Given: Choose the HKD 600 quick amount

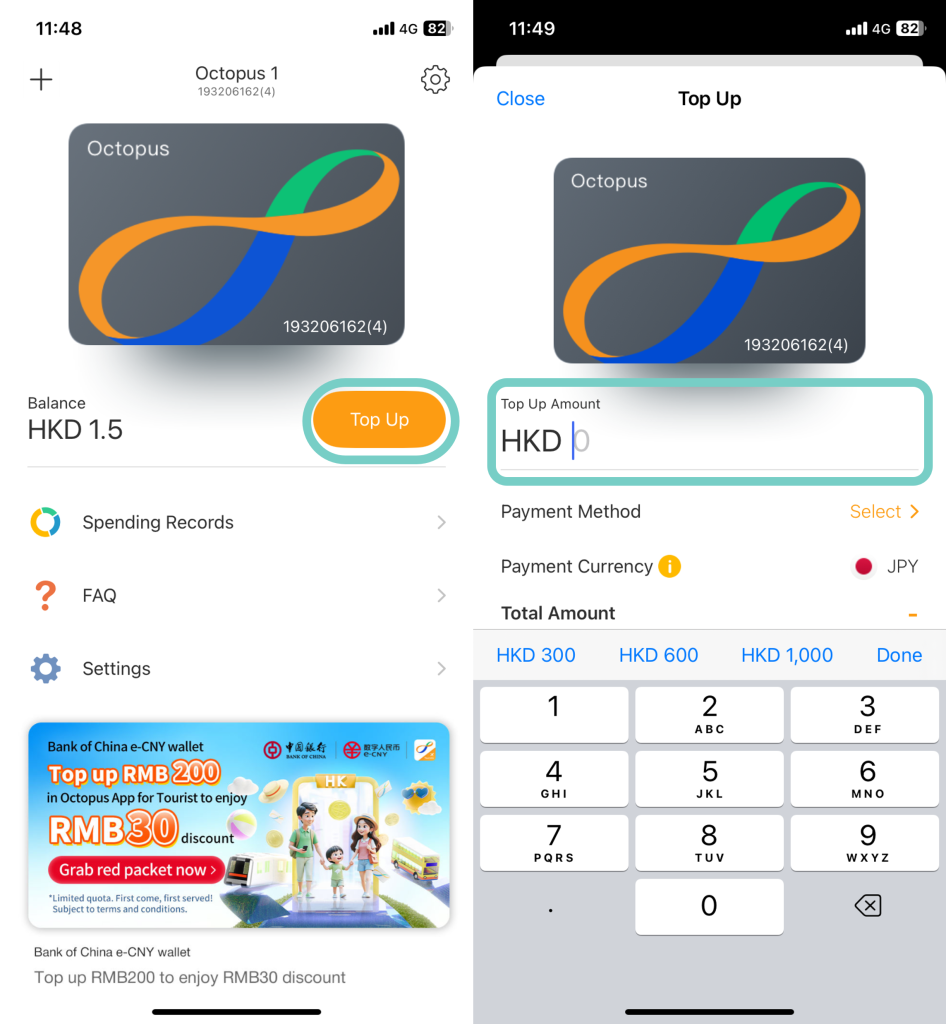Looking at the screenshot, I should coord(658,655).
